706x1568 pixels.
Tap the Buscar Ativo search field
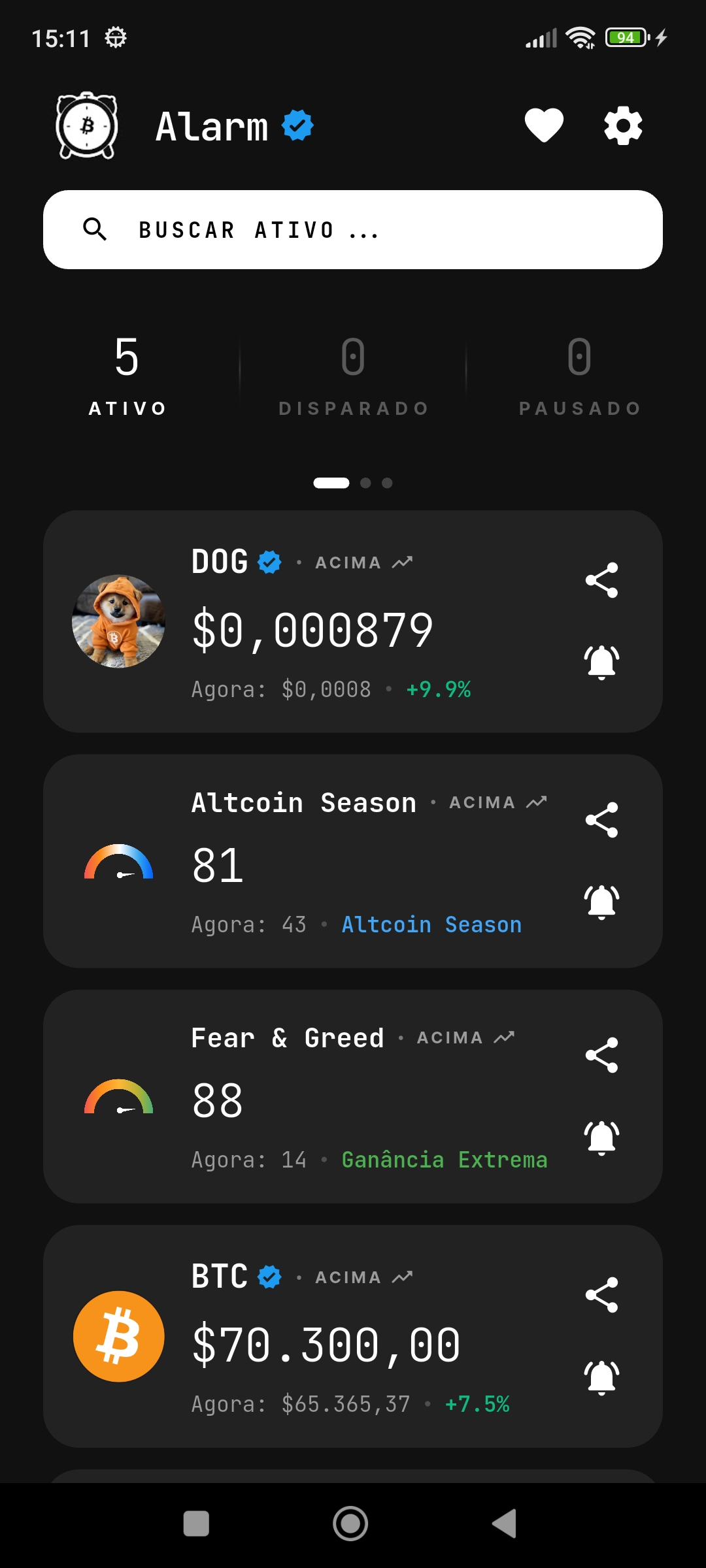click(353, 230)
